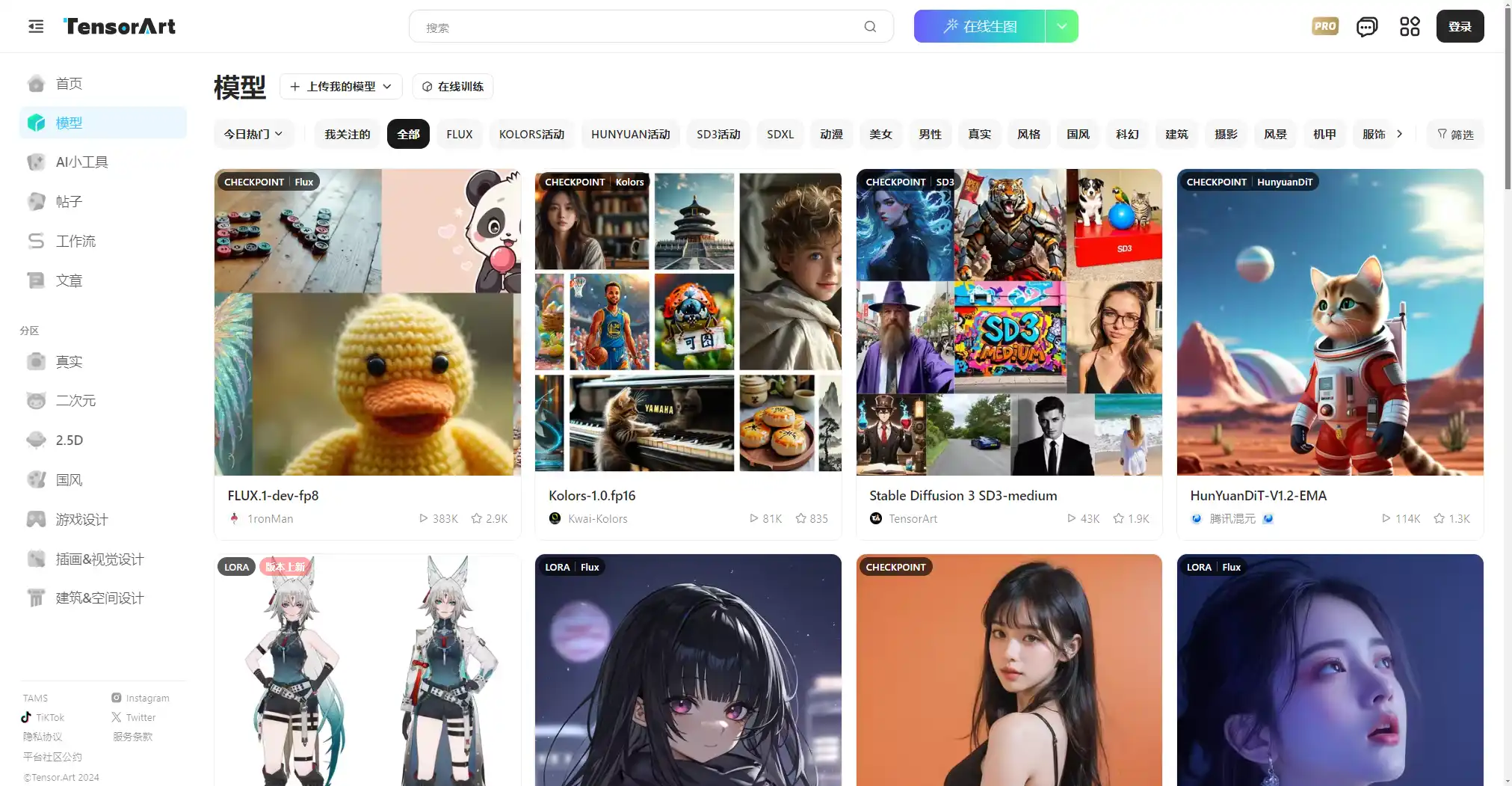Expand the arrow beside 在线生图
Image resolution: width=1512 pixels, height=786 pixels.
click(x=1061, y=27)
